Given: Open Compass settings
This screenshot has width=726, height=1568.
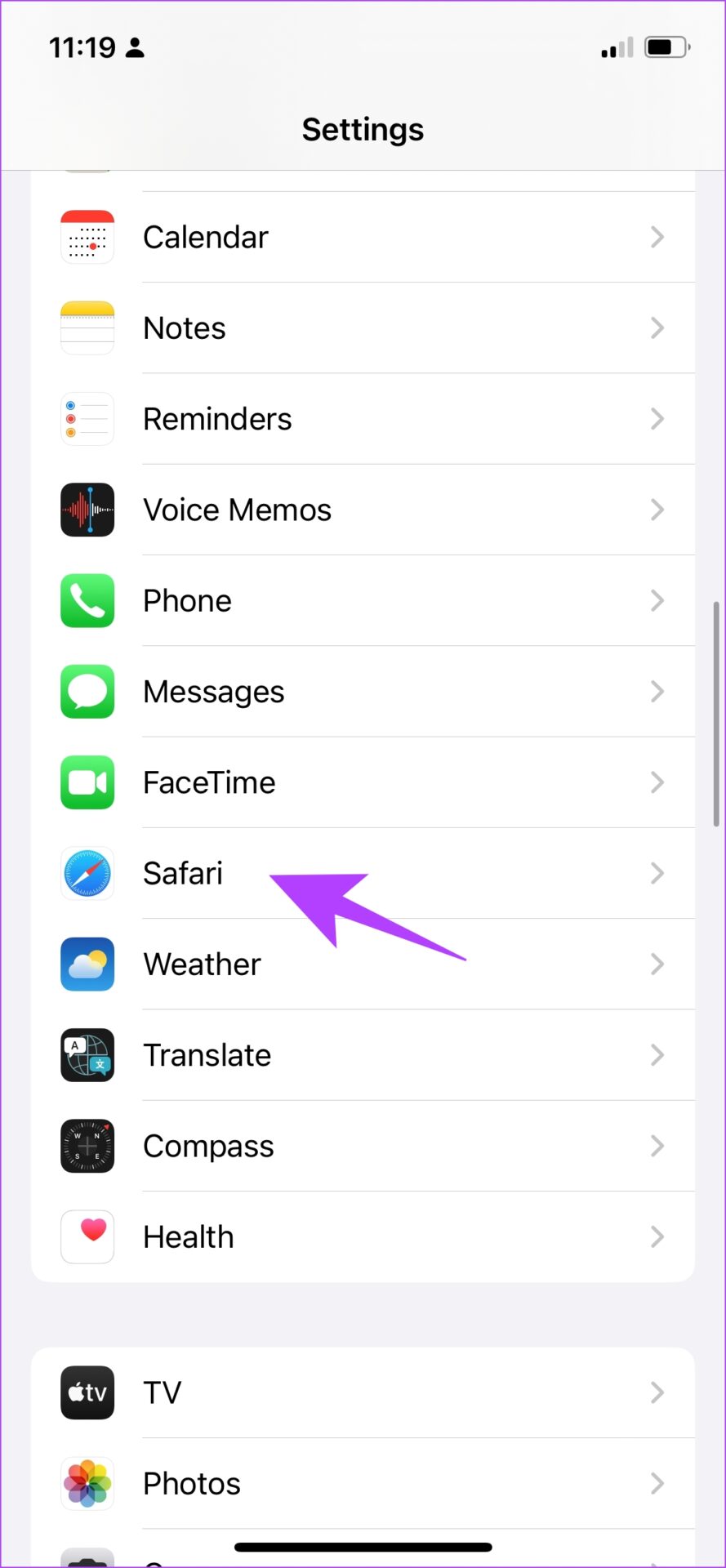Looking at the screenshot, I should [363, 1146].
